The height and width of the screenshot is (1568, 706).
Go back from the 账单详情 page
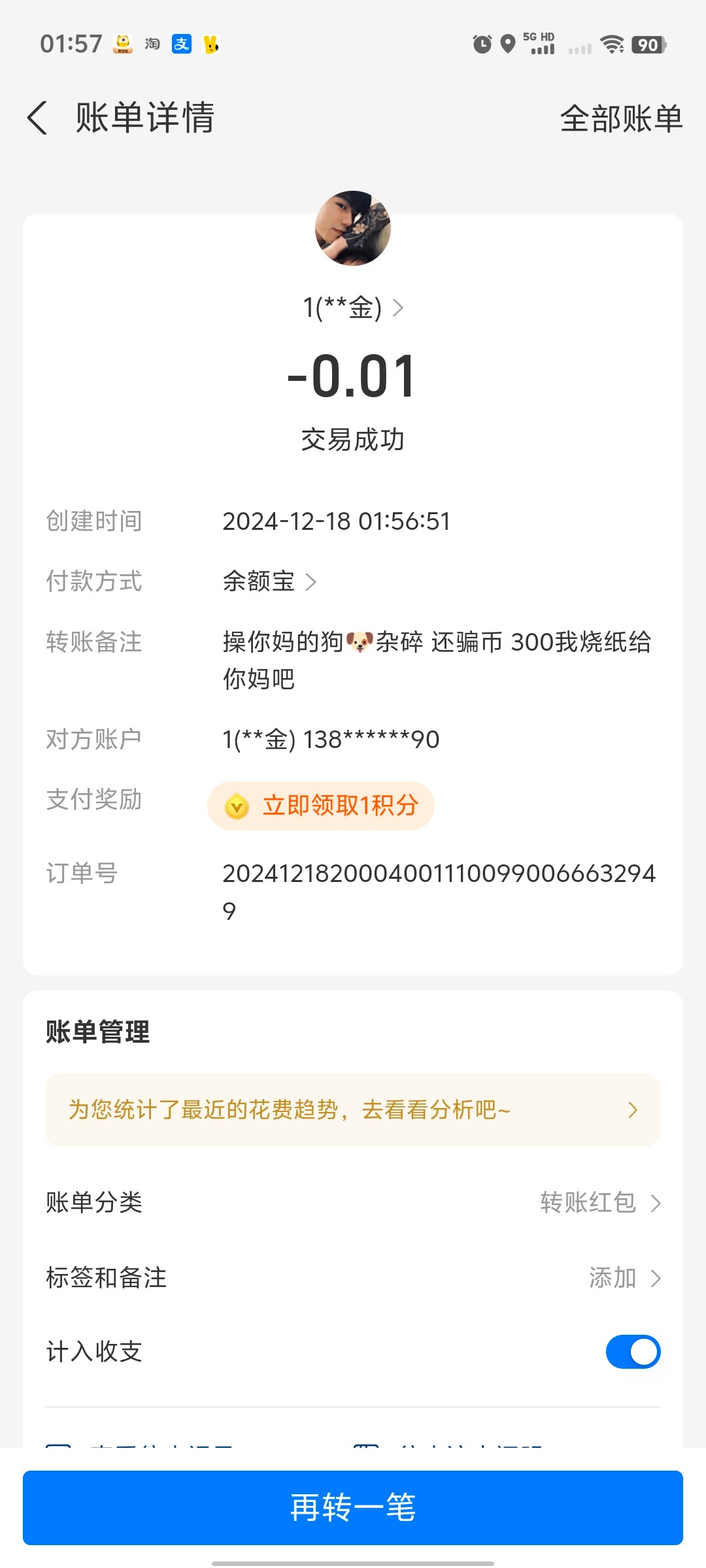[38, 118]
